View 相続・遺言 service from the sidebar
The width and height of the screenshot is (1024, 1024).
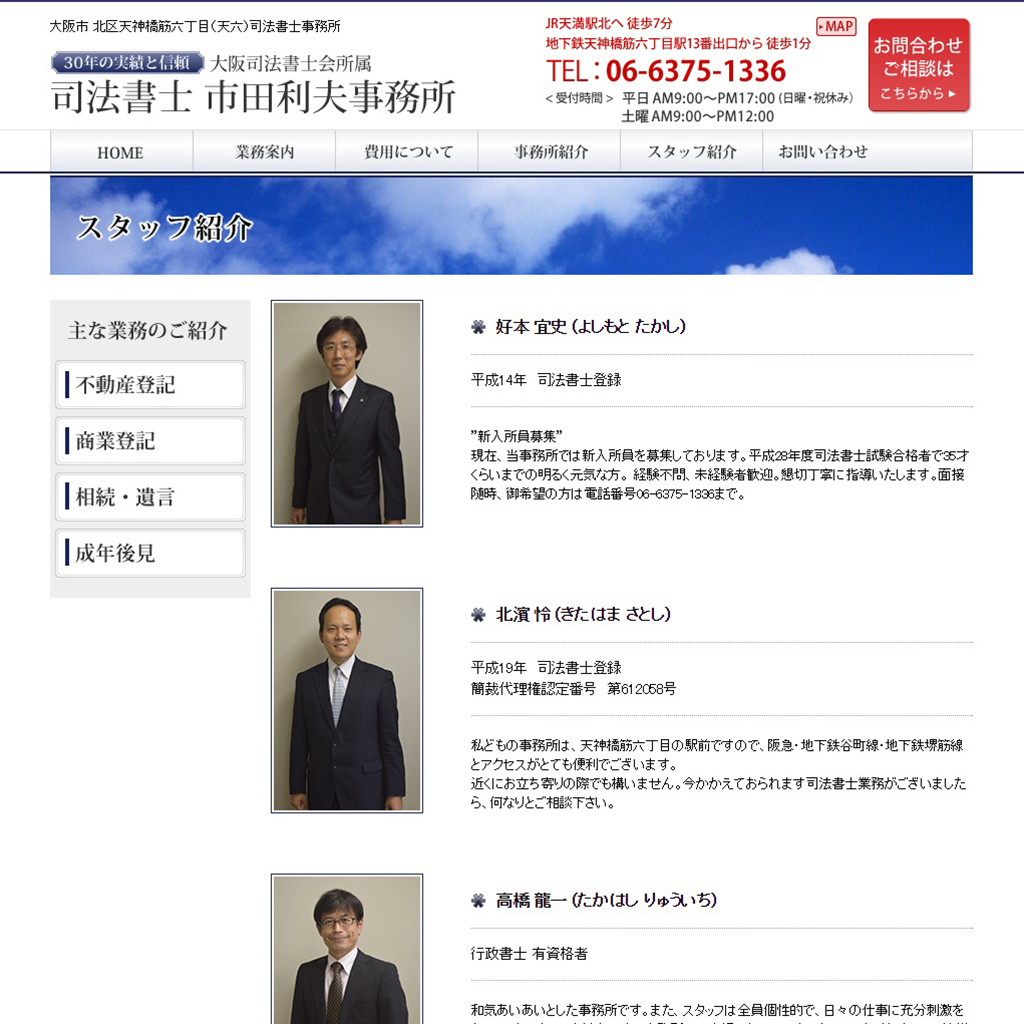150,497
